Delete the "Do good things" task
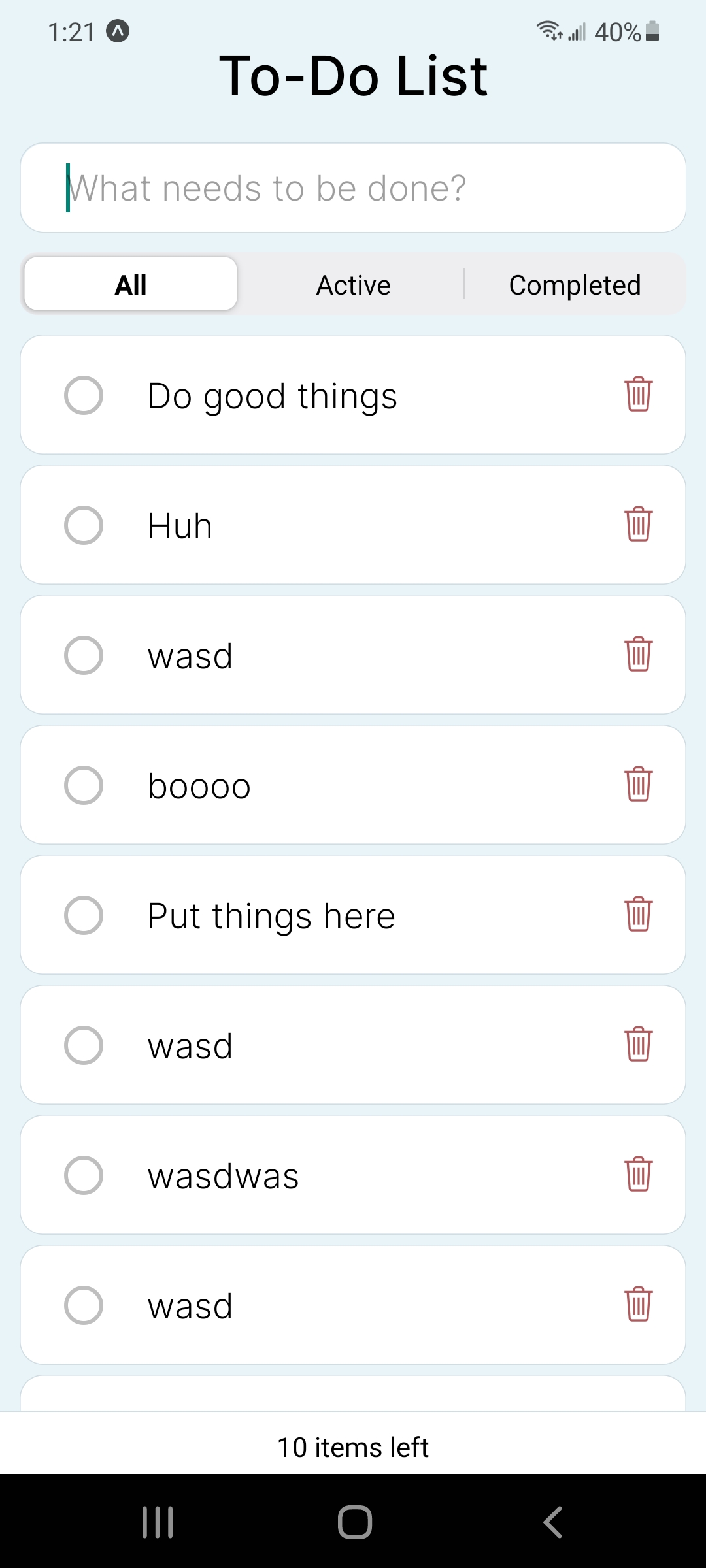Image resolution: width=706 pixels, height=1568 pixels. click(x=637, y=395)
